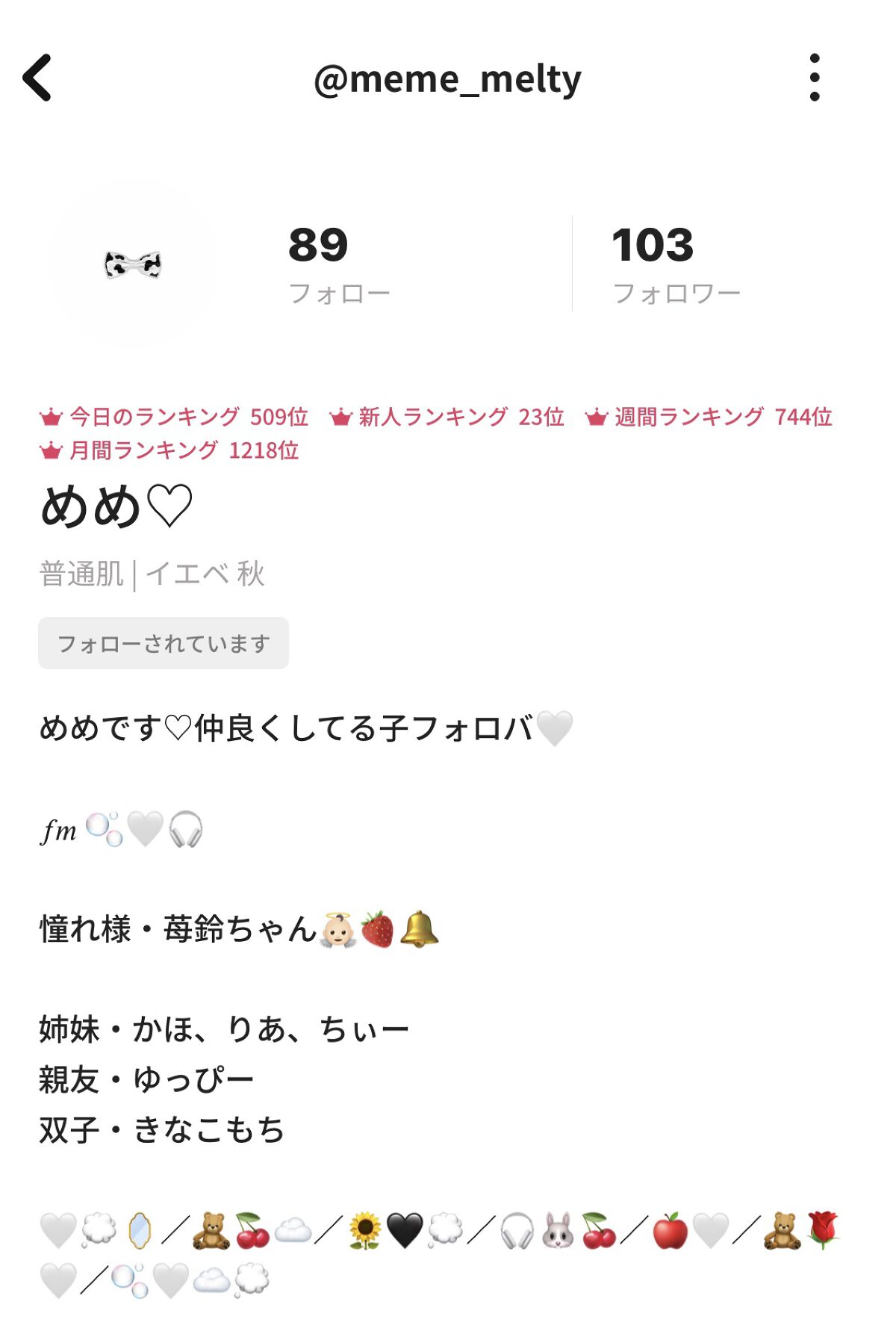Image resolution: width=896 pixels, height=1334 pixels.
Task: View the 89 フォロー following list
Action: 339,264
